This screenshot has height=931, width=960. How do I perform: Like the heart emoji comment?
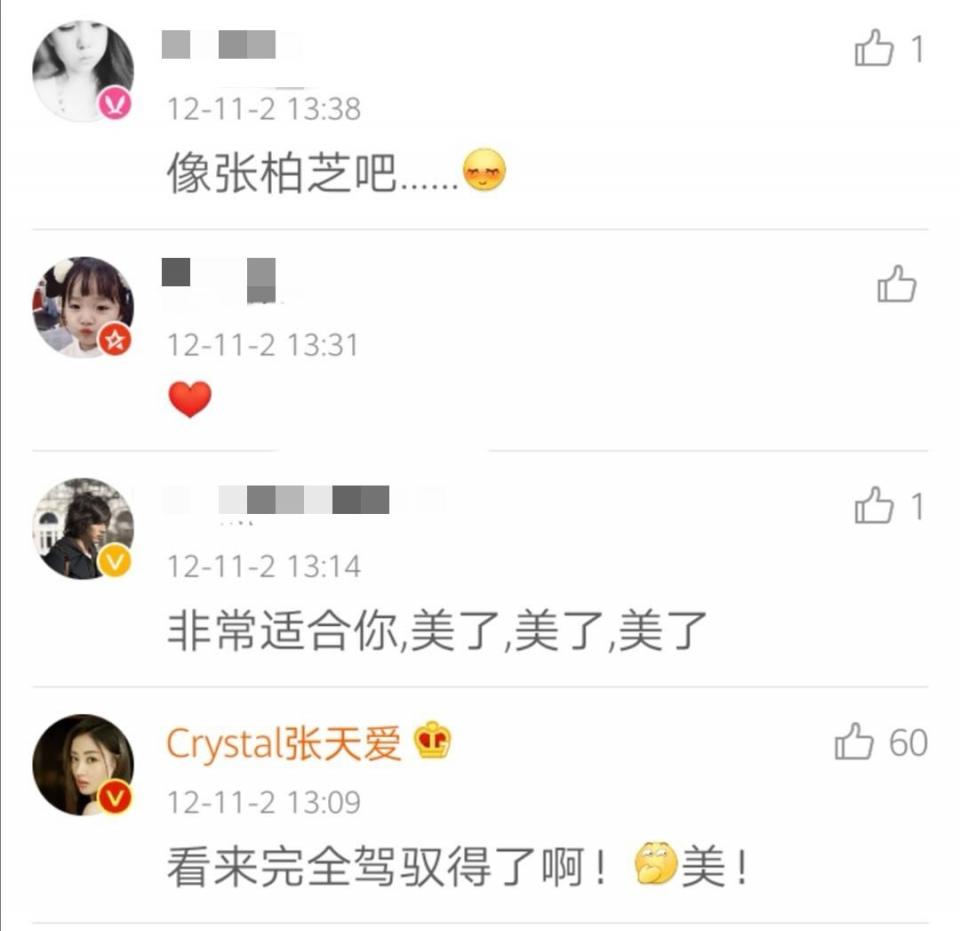896,285
